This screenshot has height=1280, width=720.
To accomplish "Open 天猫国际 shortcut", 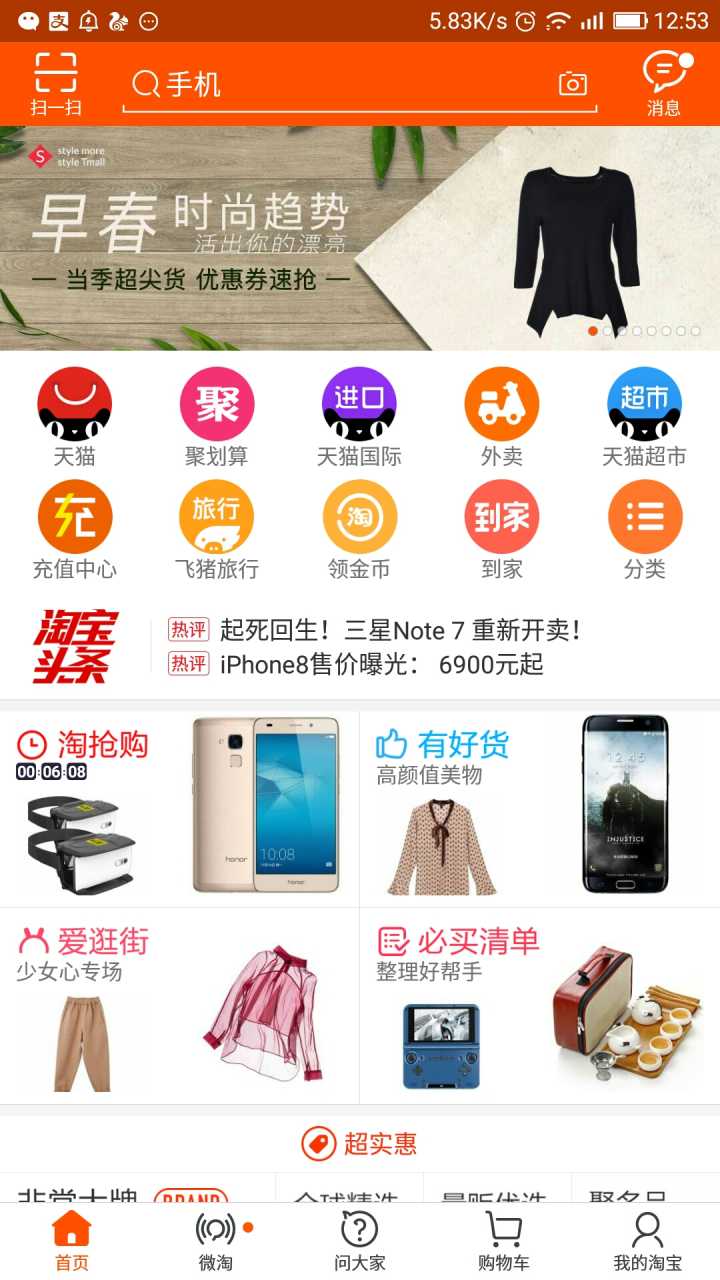I will 359,417.
